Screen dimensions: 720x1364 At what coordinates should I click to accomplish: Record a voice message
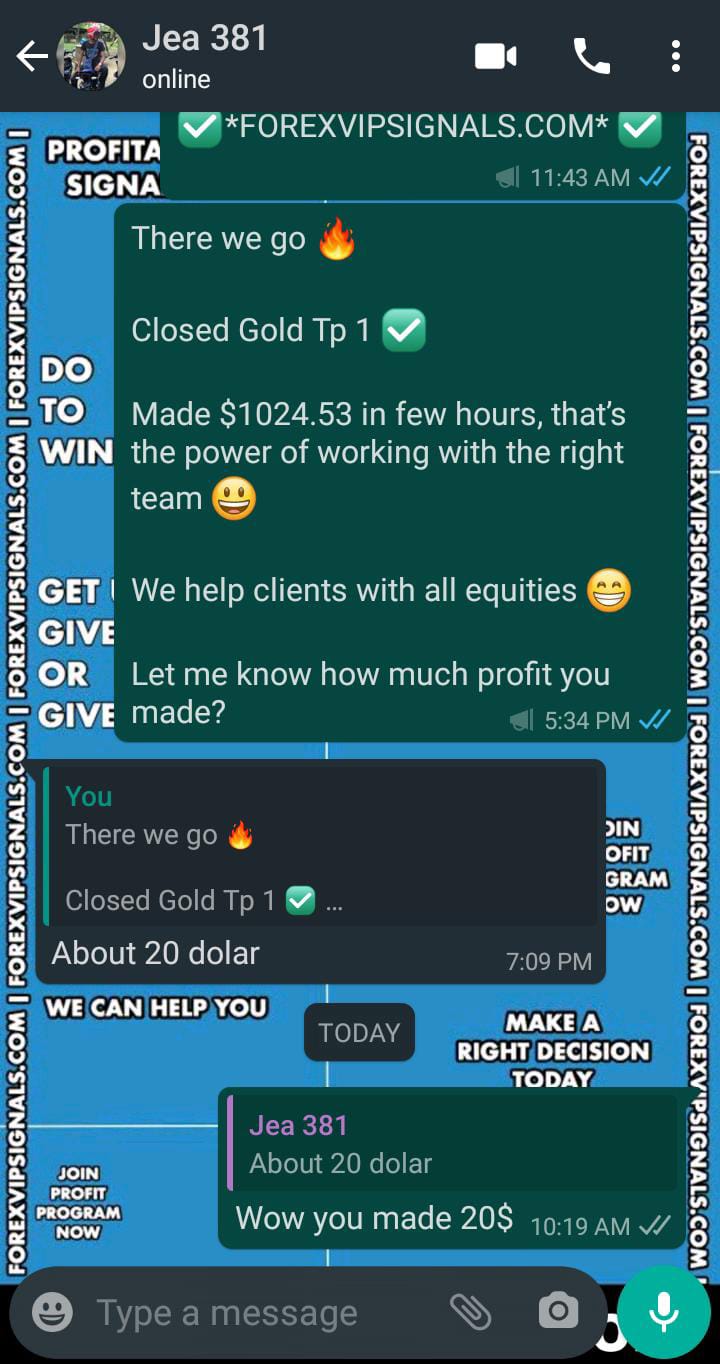pyautogui.click(x=664, y=1312)
